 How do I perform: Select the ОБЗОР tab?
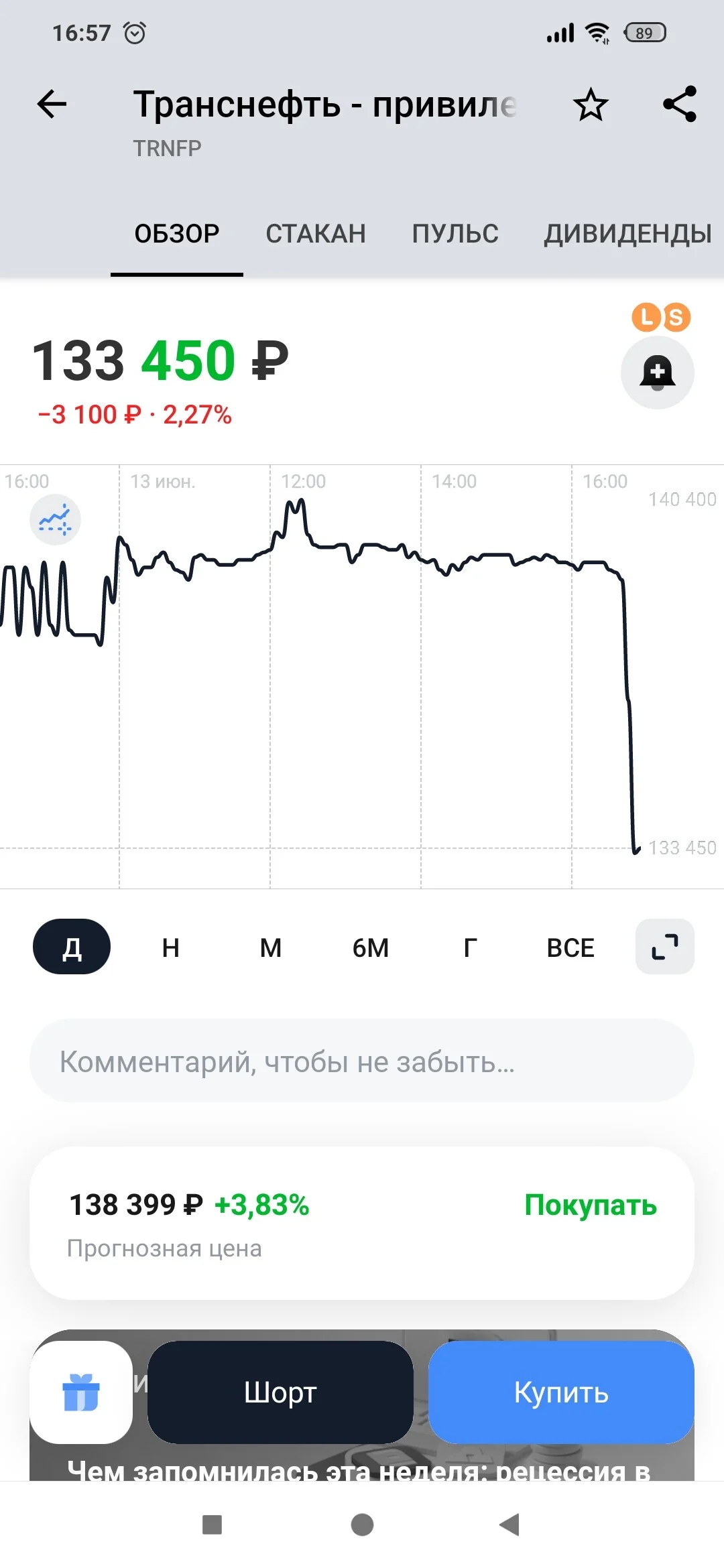(x=177, y=234)
